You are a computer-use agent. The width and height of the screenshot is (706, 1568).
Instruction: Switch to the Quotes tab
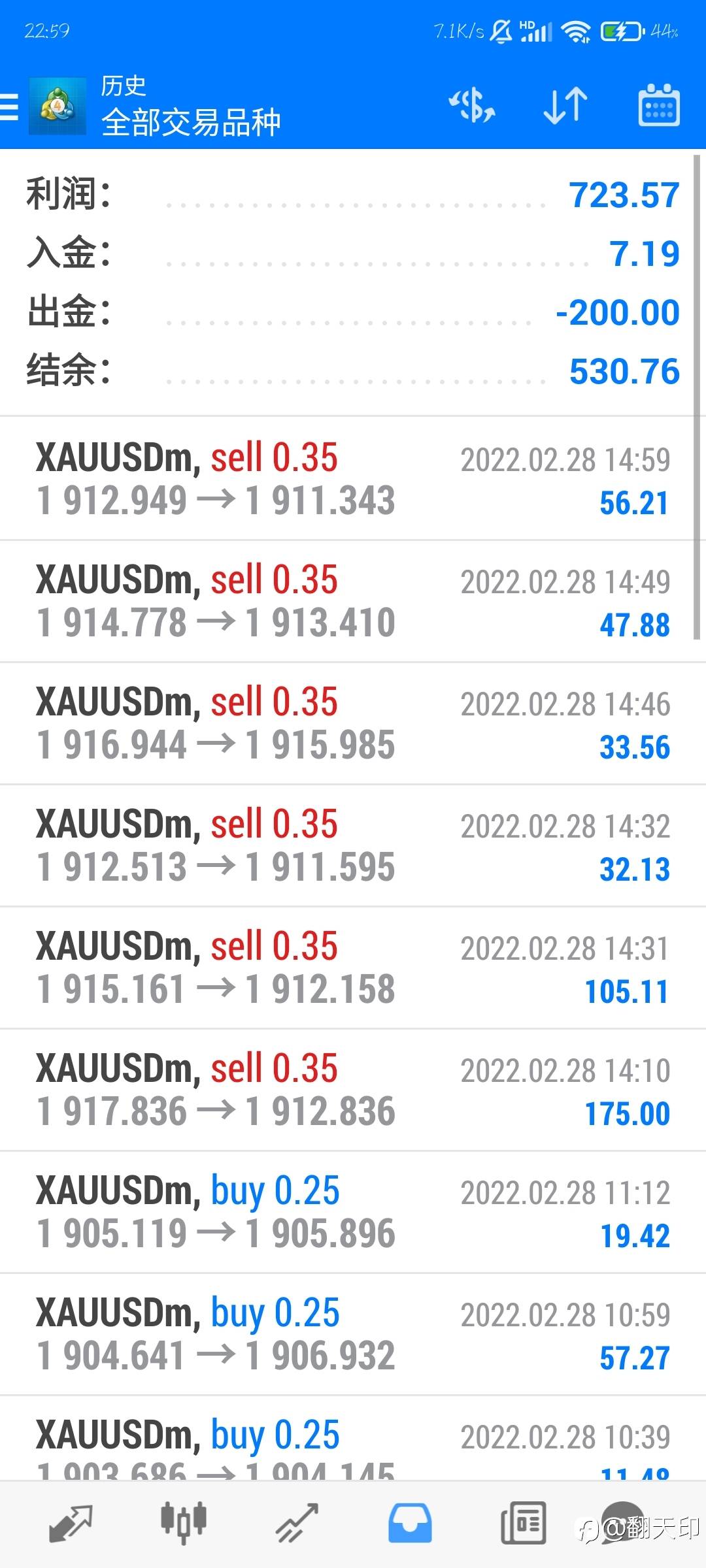[71, 1522]
